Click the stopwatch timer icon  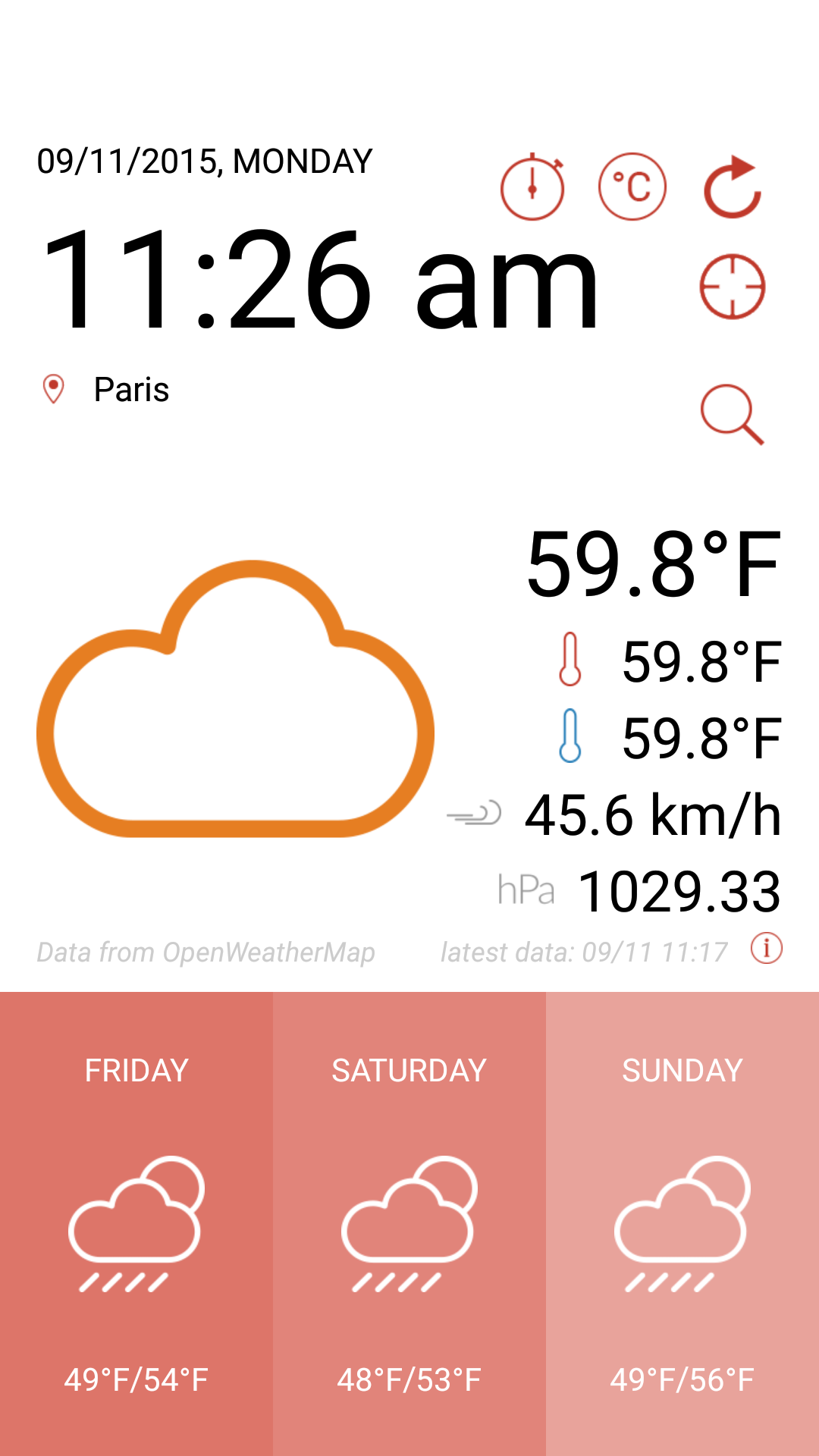coord(532,186)
